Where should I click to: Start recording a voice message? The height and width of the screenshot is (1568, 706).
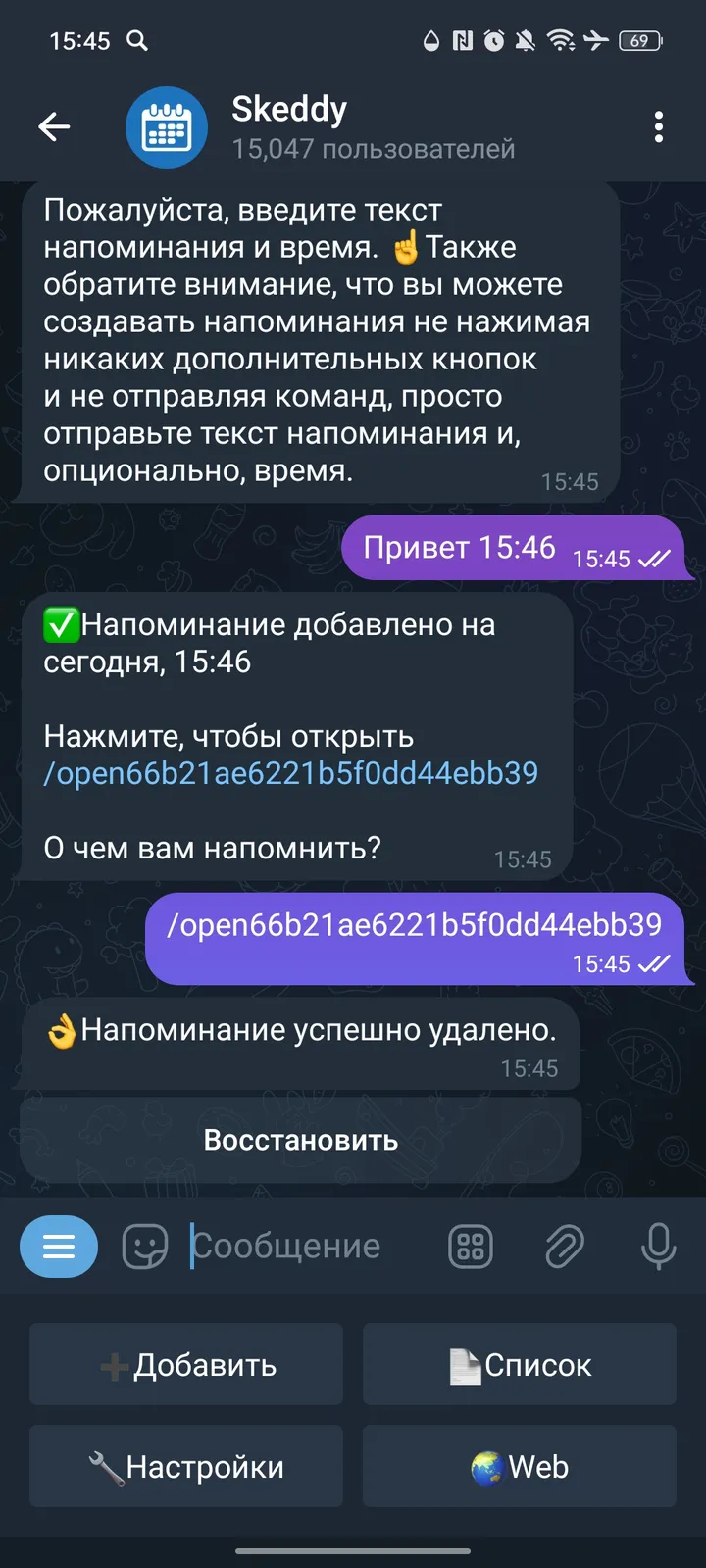tap(657, 1246)
